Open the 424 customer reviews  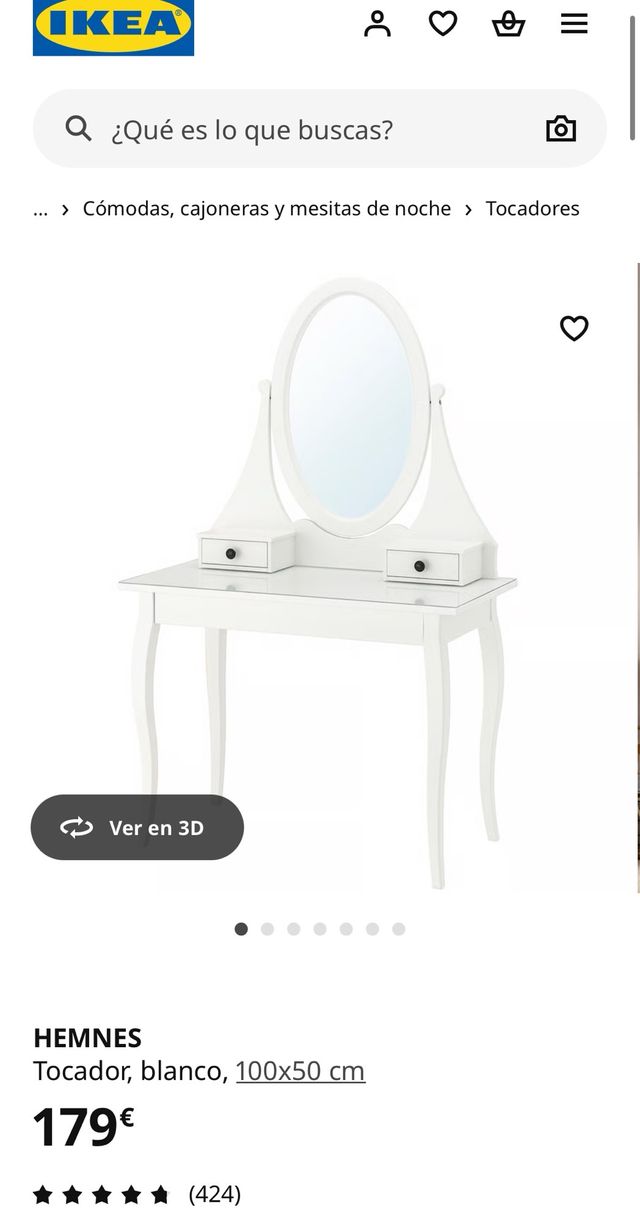(214, 1194)
